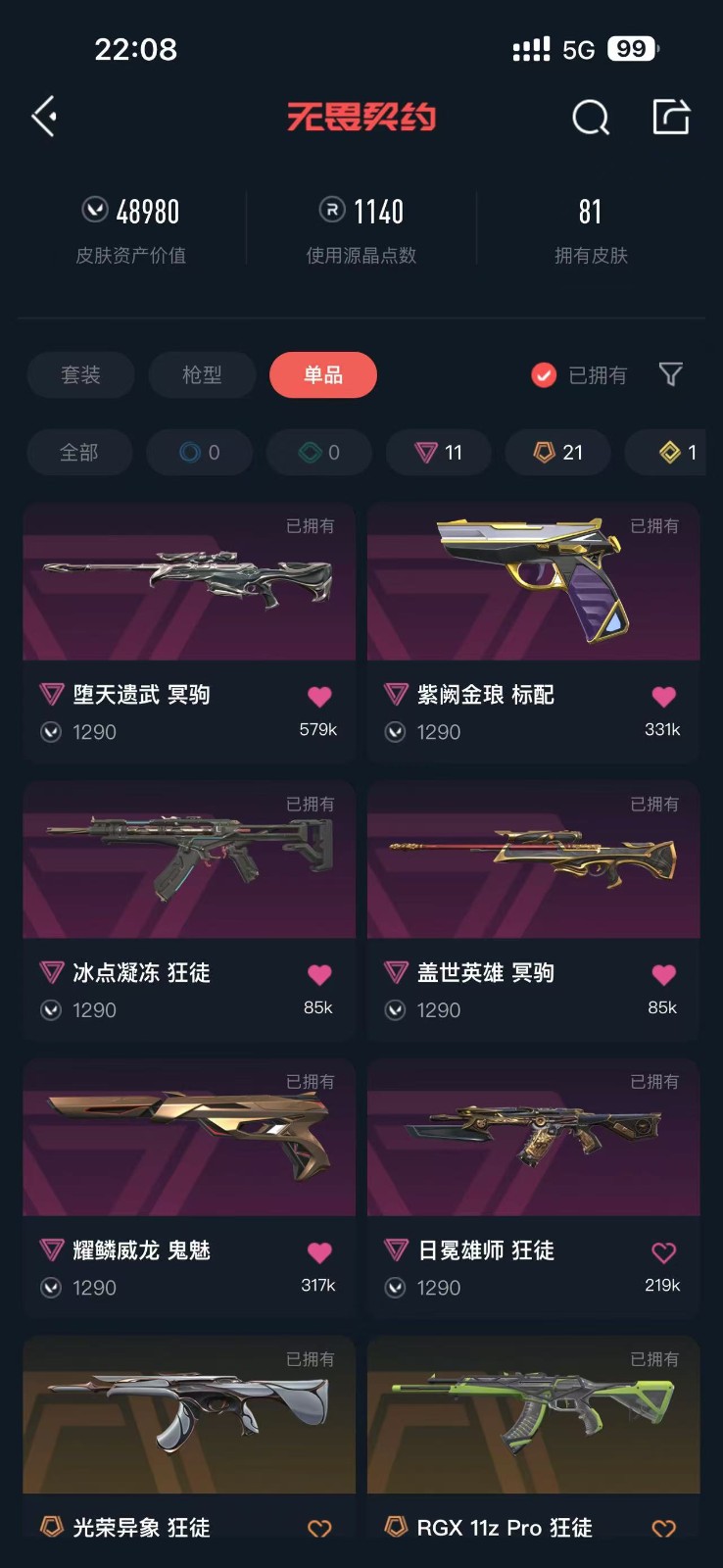Open the filter funnel icon
Viewport: 723px width, 1568px height.
(671, 373)
